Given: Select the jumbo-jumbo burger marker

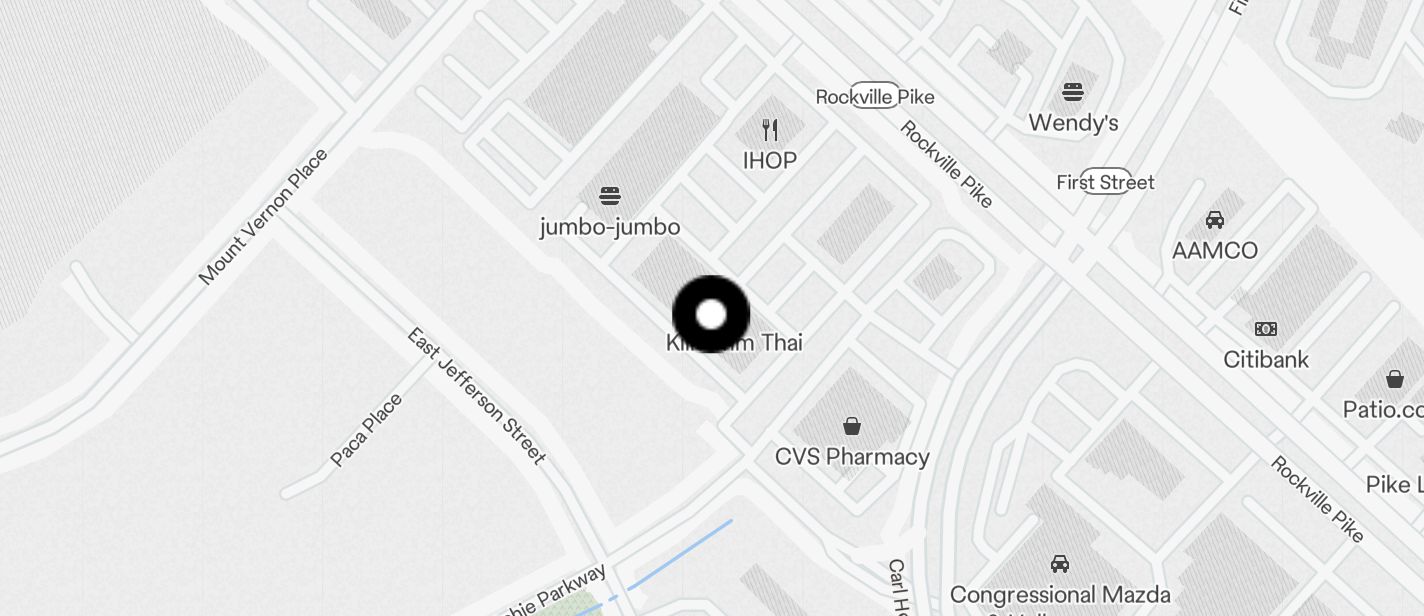Looking at the screenshot, I should click(x=610, y=196).
